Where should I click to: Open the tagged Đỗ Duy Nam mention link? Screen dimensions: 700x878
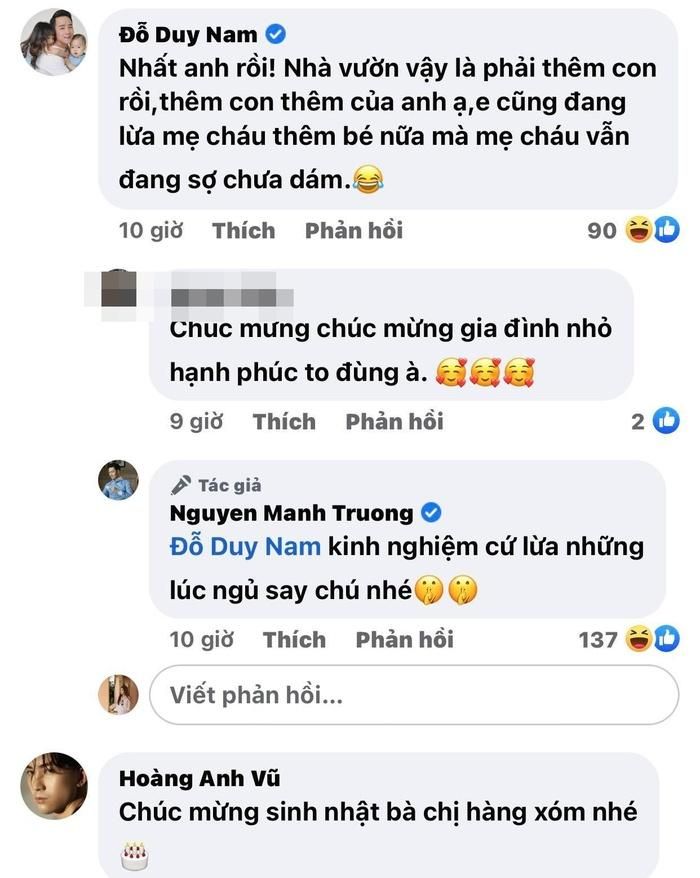click(245, 547)
